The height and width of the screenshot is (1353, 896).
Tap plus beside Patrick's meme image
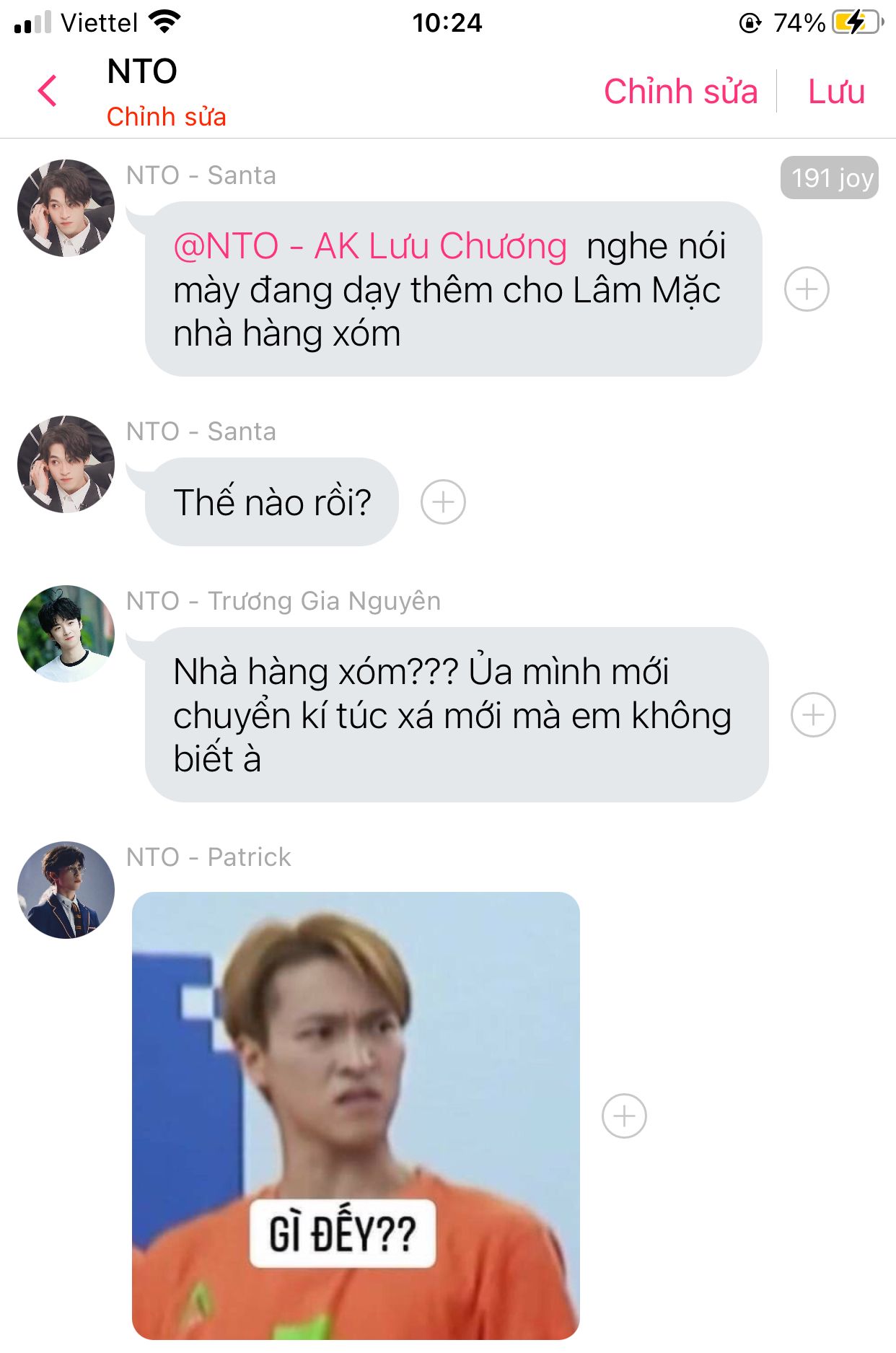coord(624,1116)
